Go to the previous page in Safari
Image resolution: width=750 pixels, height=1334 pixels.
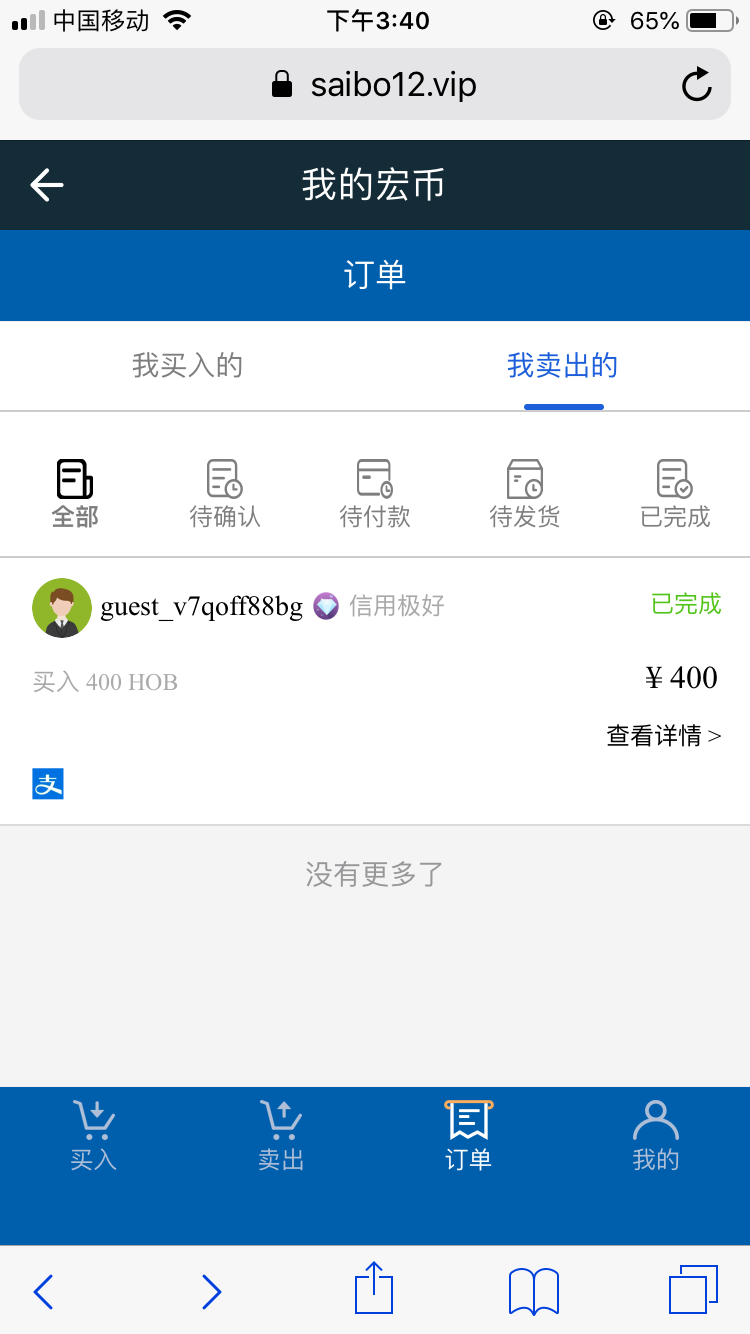click(x=43, y=1291)
